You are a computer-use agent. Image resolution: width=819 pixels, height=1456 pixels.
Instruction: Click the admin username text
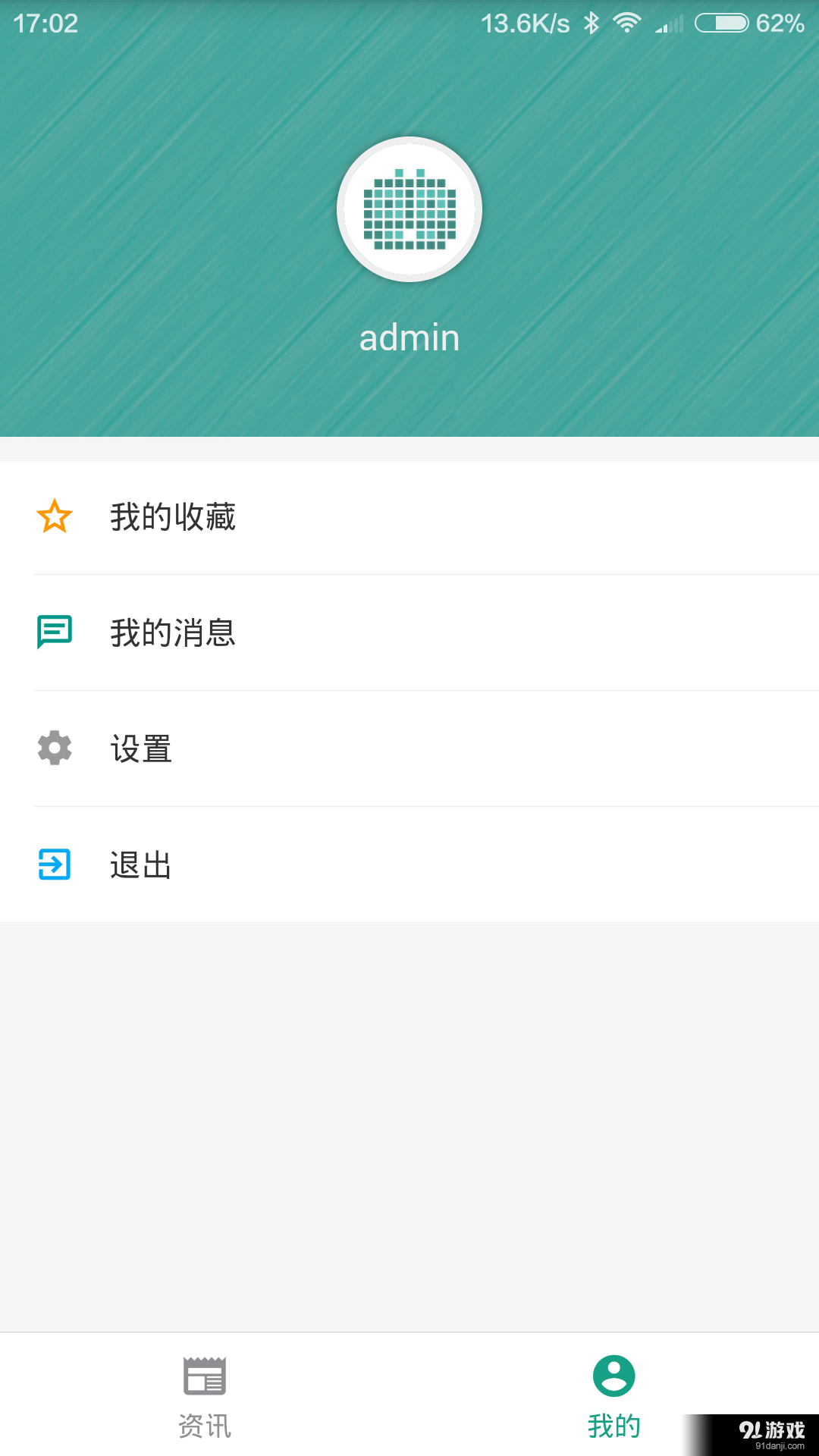coord(409,337)
